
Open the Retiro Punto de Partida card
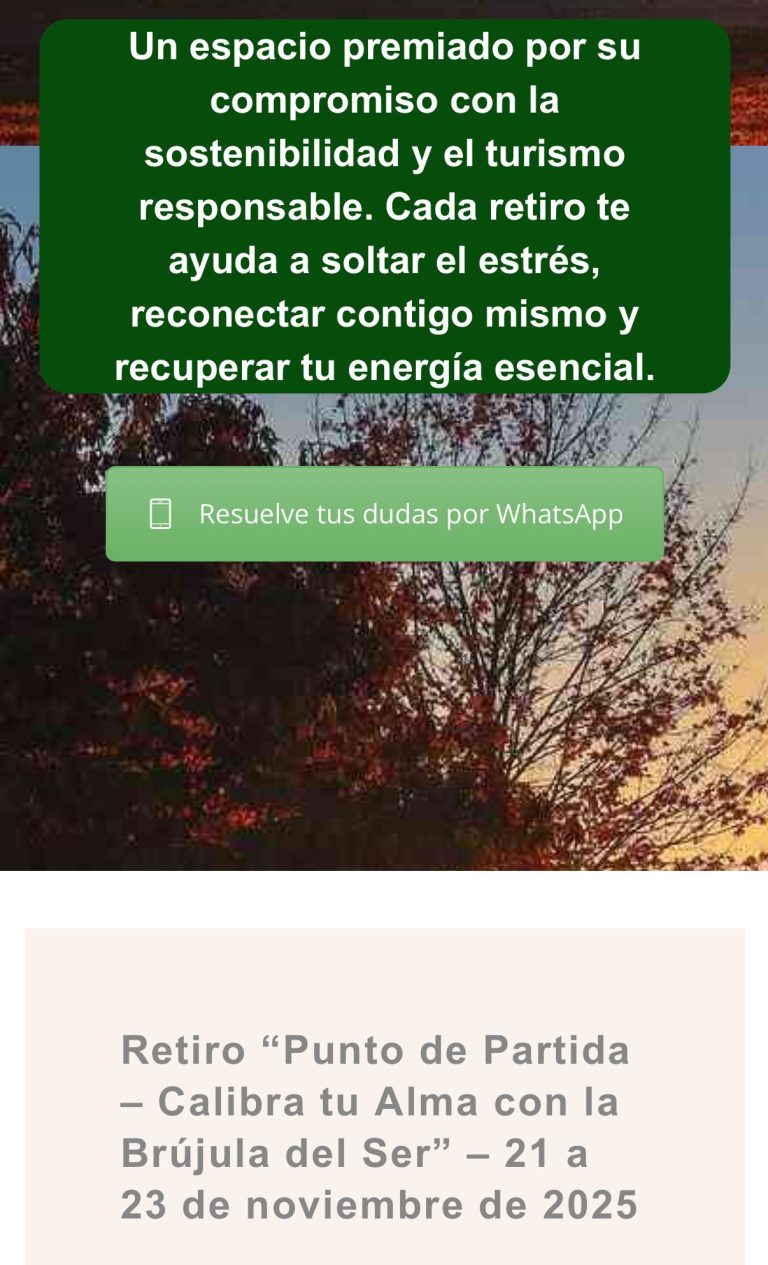point(379,1127)
